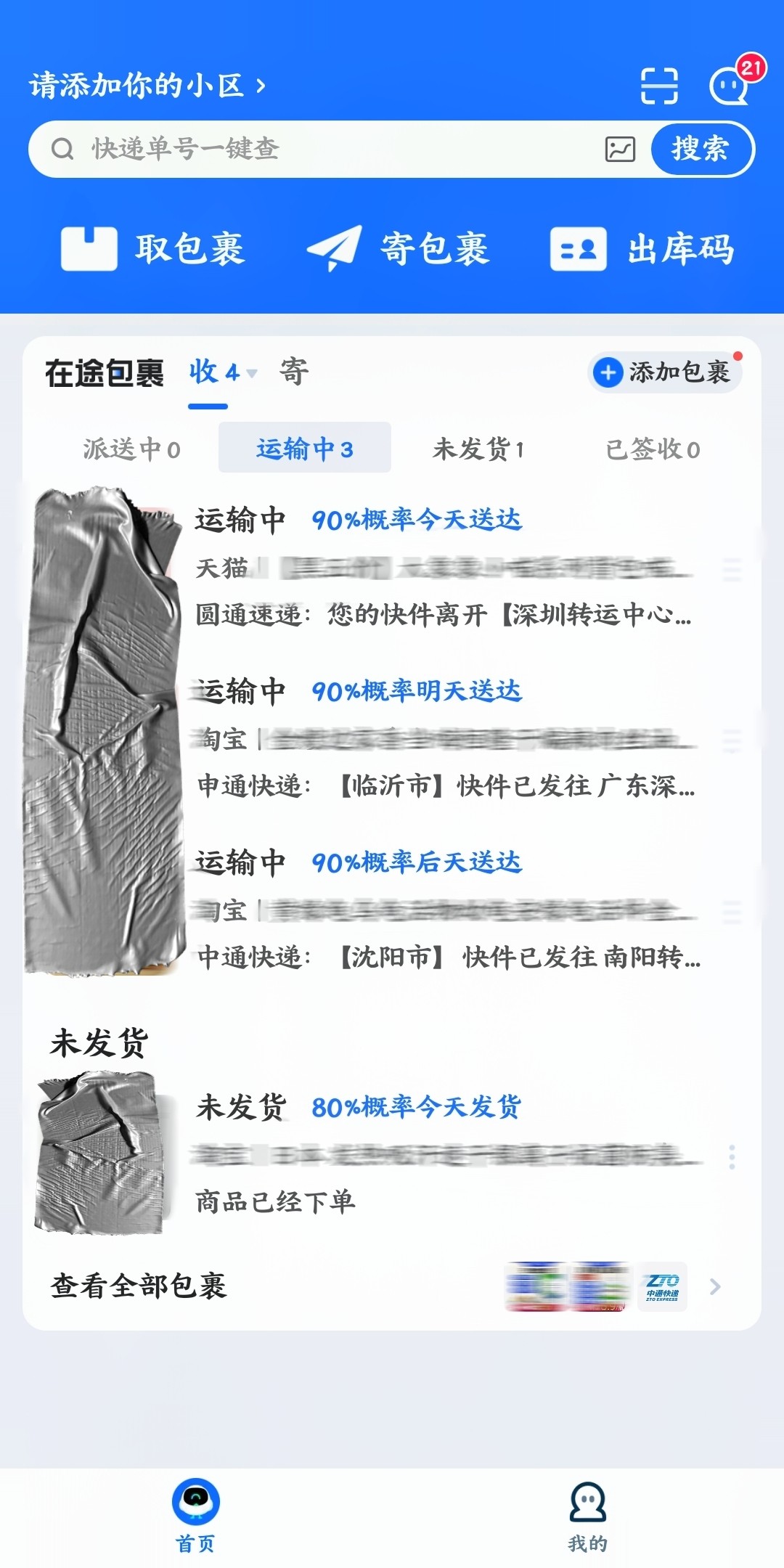
Task: Tap the 搜索 button
Action: 701,149
